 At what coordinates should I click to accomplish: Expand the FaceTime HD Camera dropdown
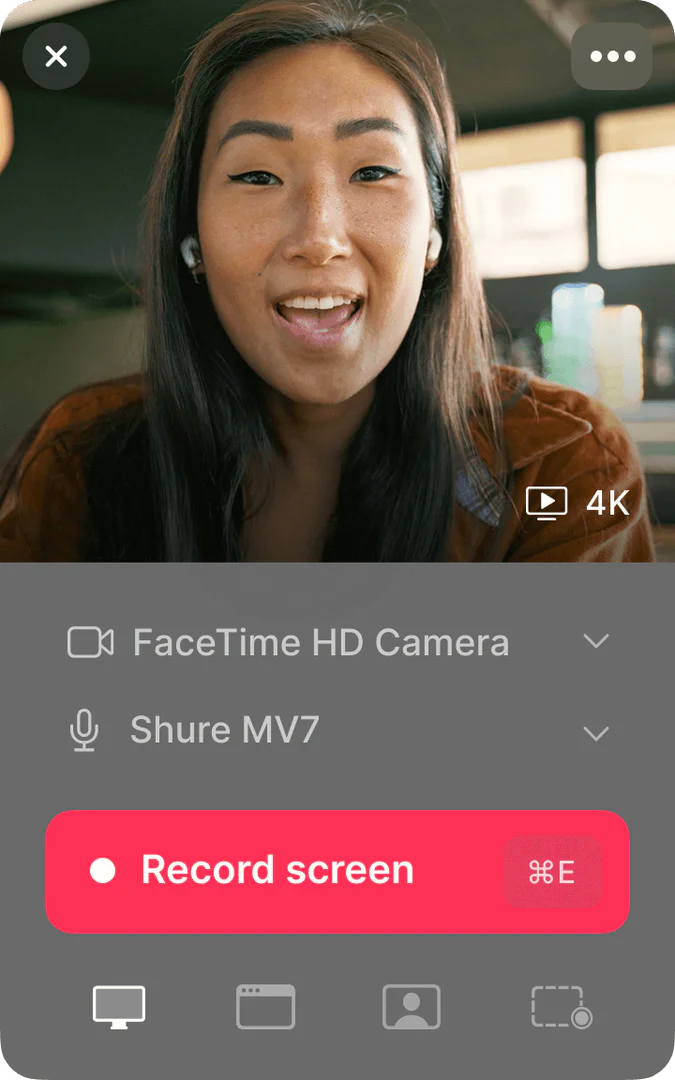point(596,642)
